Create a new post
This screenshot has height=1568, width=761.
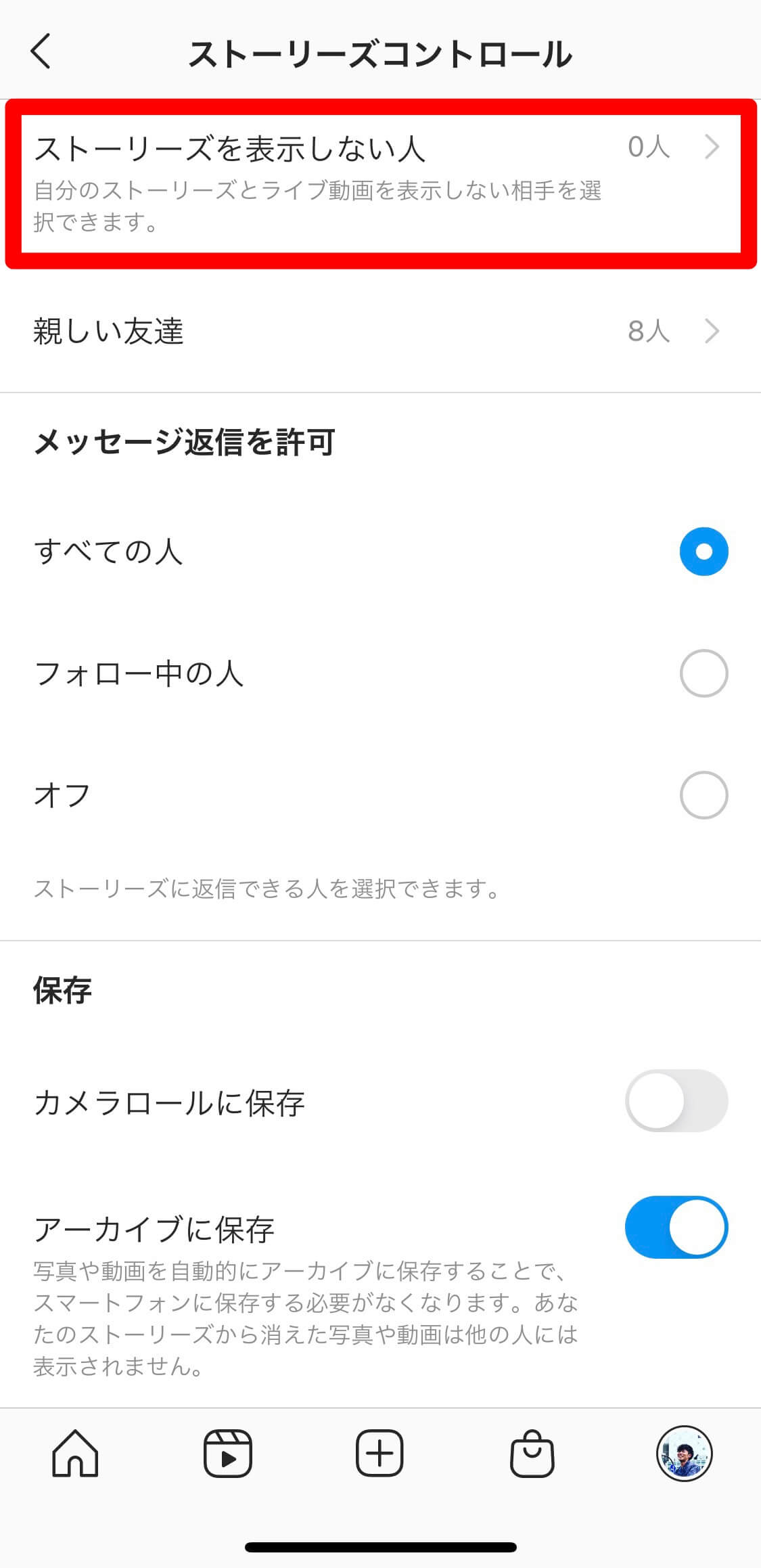coord(379,1453)
